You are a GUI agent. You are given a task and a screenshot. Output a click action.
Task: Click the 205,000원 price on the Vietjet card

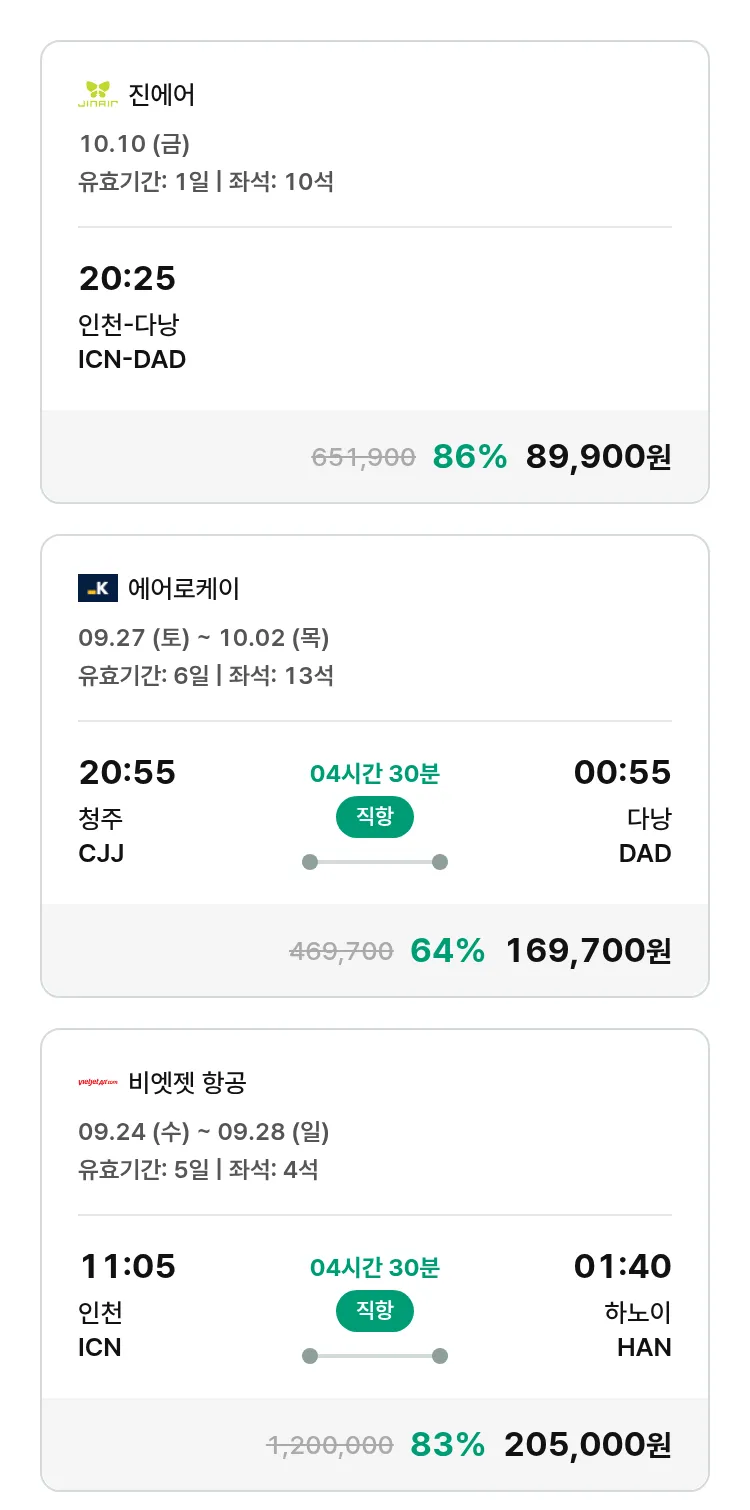pos(590,1445)
